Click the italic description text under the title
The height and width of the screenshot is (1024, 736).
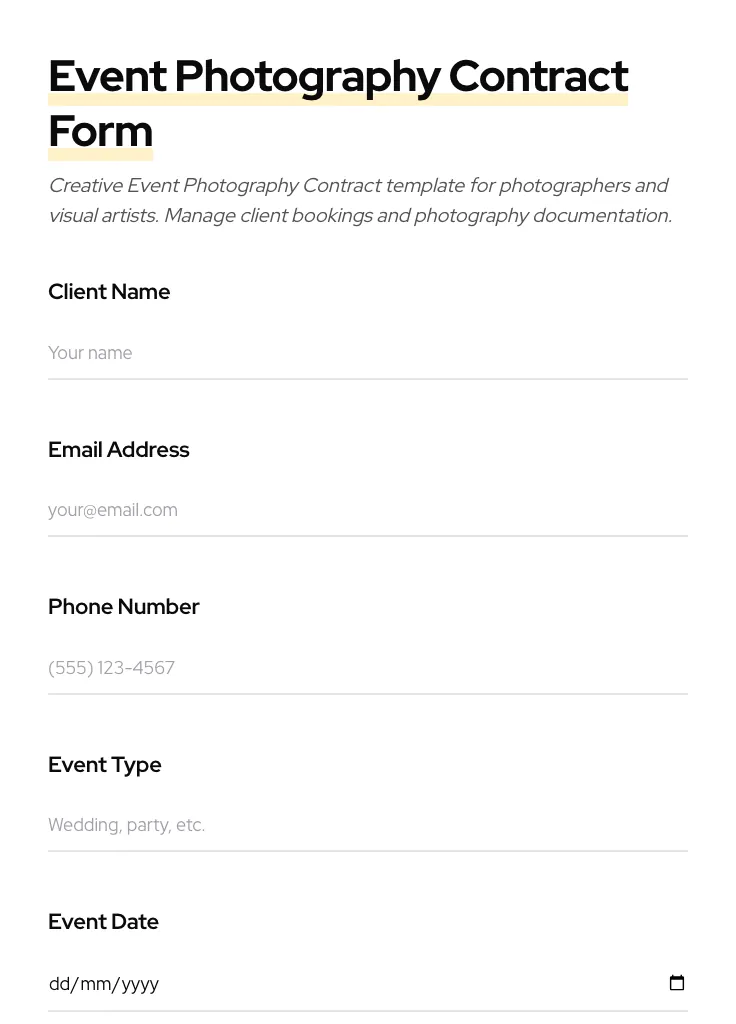coord(359,200)
